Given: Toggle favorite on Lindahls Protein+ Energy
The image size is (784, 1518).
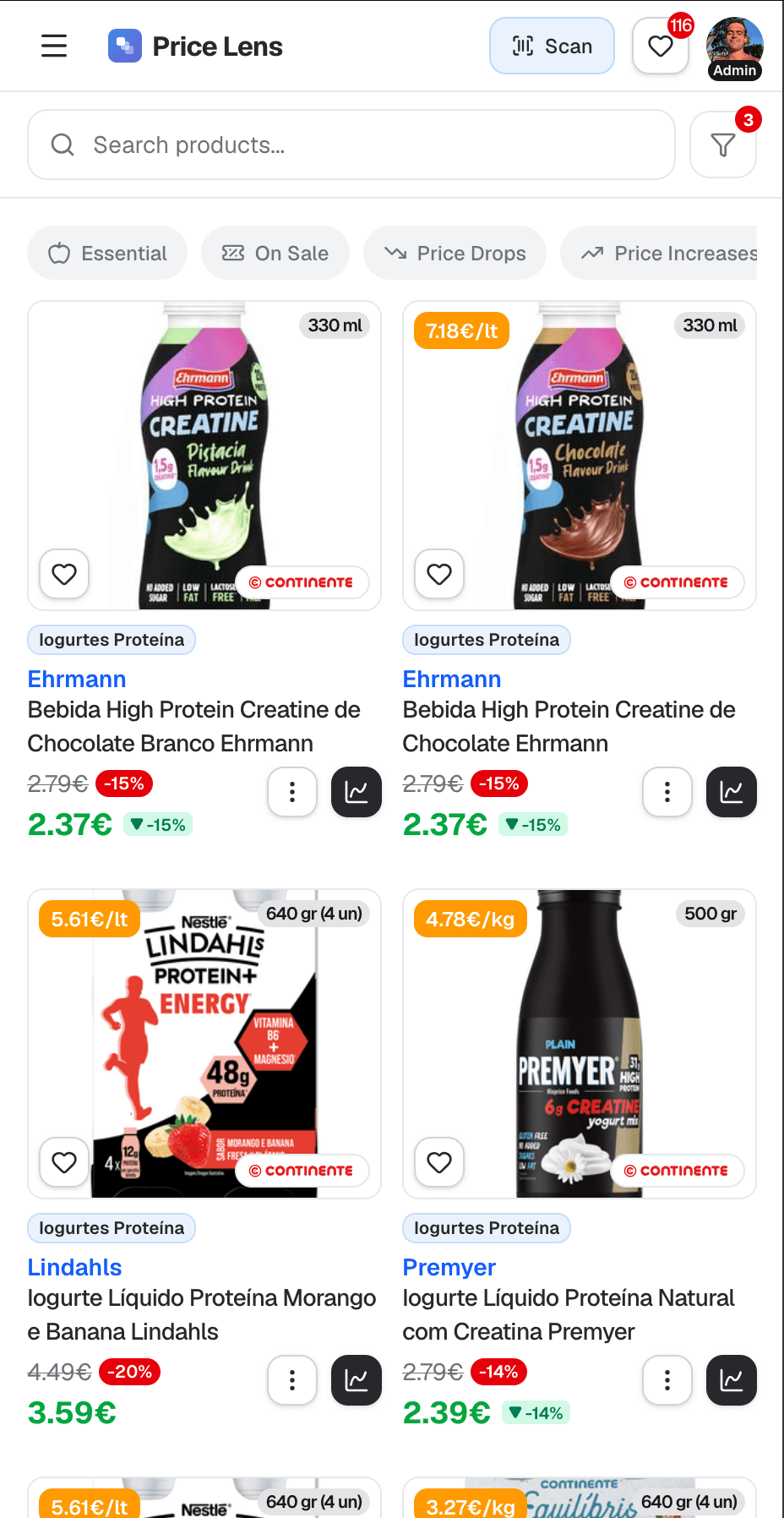Looking at the screenshot, I should tap(63, 1162).
